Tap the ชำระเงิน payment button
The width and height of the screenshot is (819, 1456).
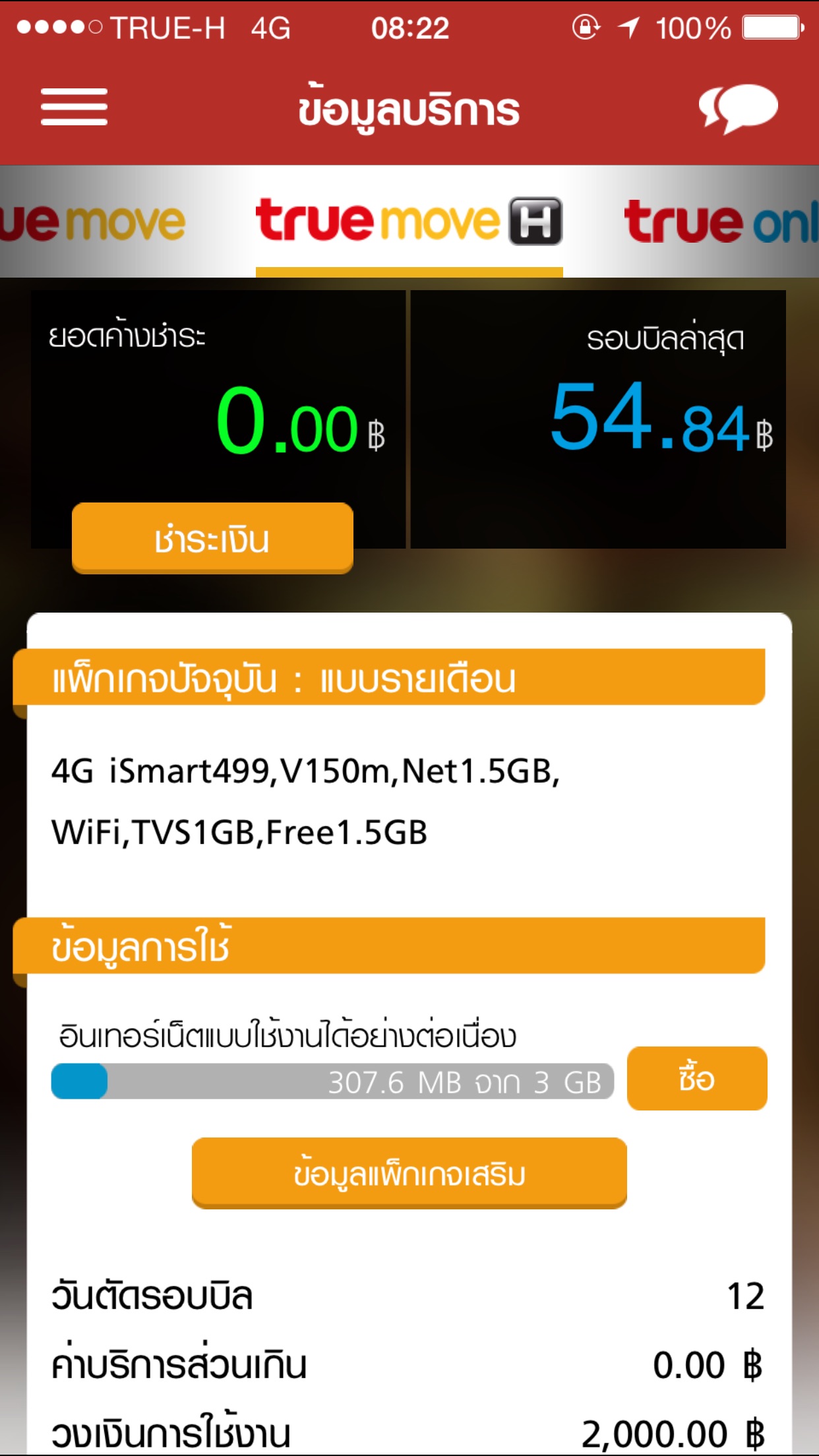point(212,538)
